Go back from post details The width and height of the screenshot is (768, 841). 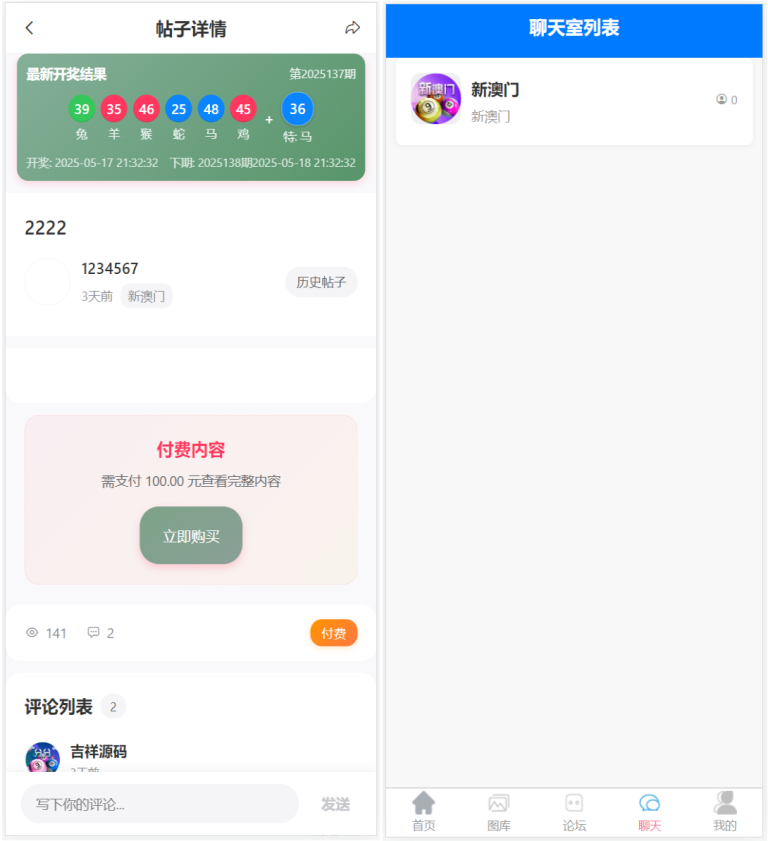pyautogui.click(x=29, y=28)
